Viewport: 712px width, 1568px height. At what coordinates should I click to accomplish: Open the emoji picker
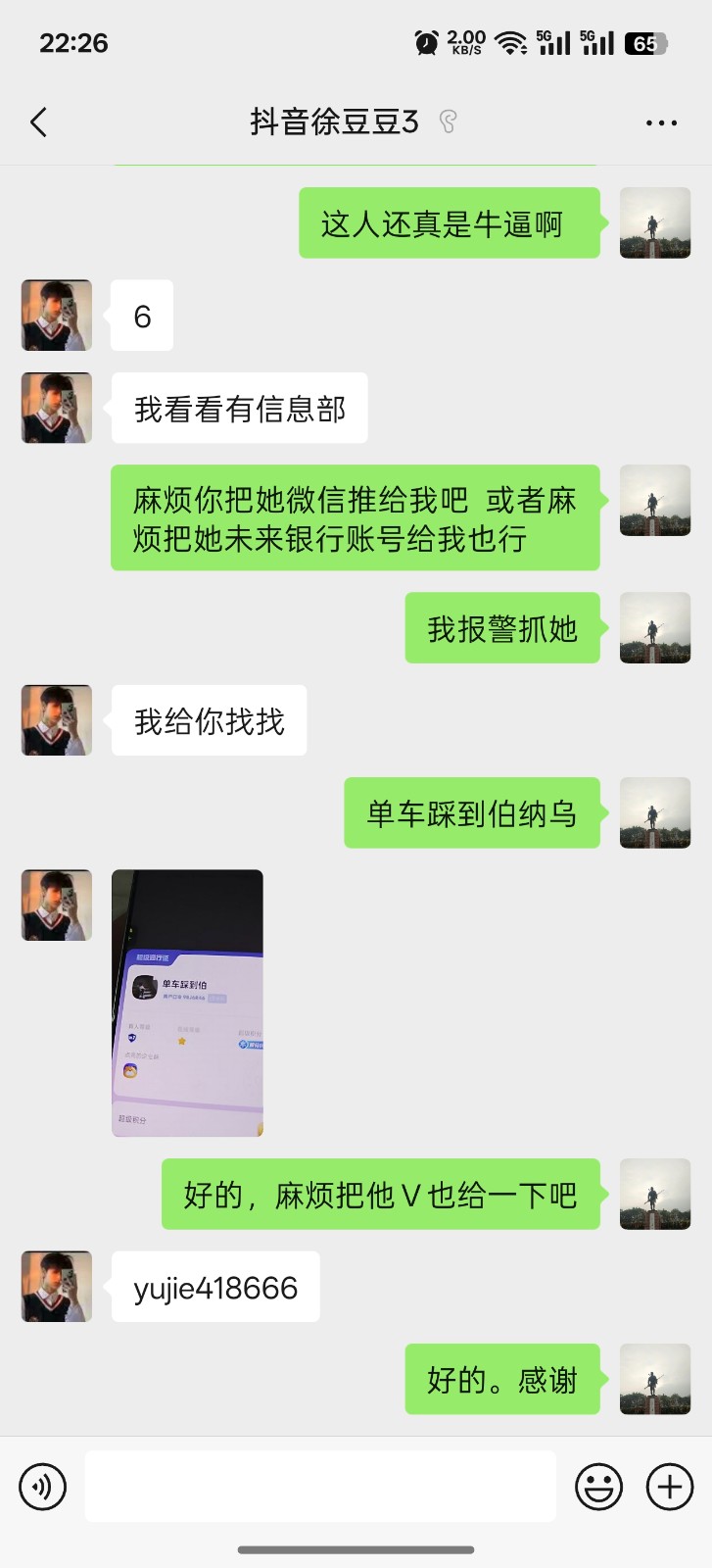point(598,1486)
